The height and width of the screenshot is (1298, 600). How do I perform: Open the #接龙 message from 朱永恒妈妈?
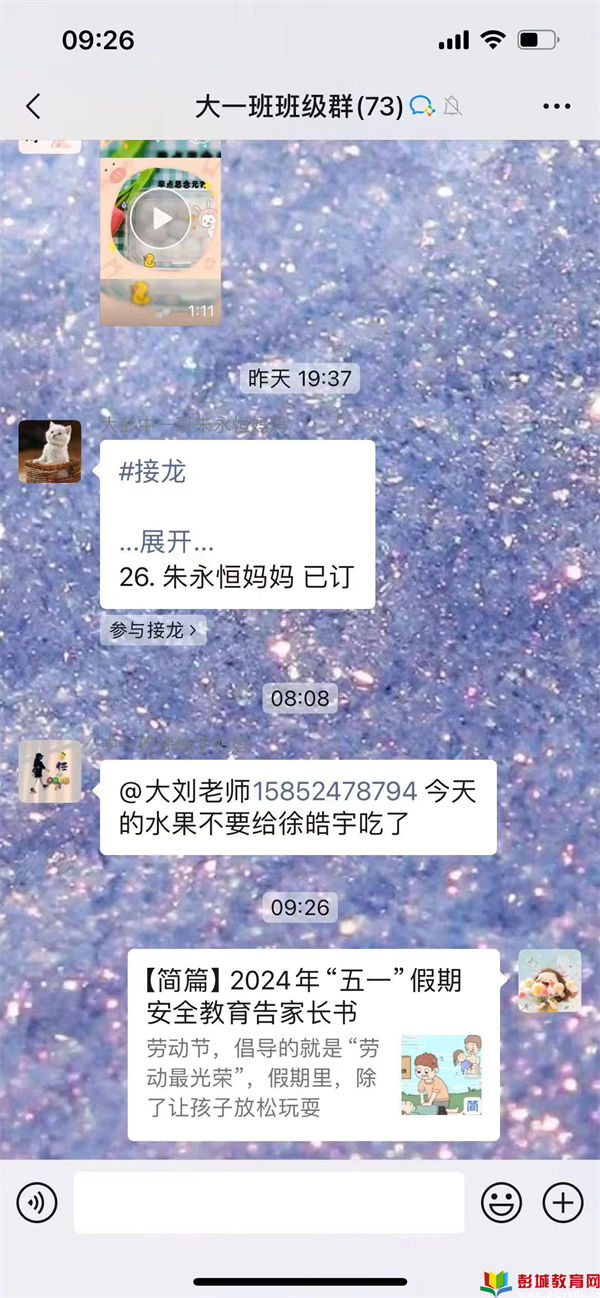pyautogui.click(x=237, y=524)
